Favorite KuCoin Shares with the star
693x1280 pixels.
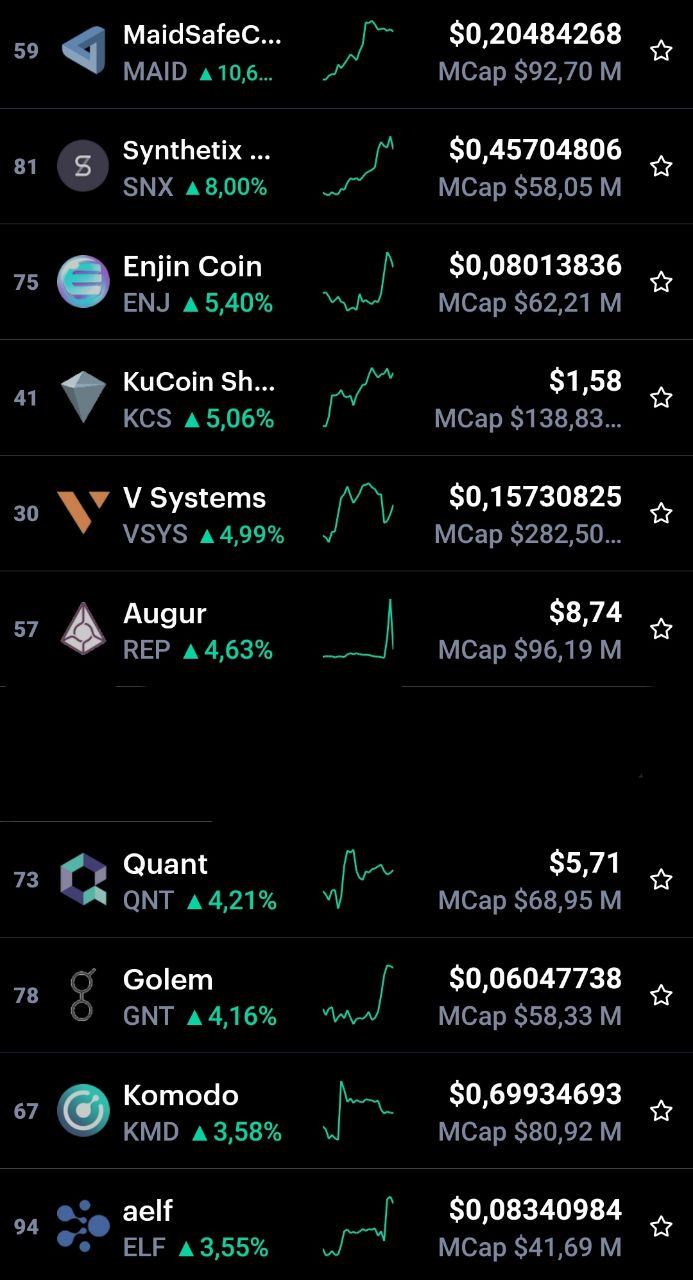[661, 398]
